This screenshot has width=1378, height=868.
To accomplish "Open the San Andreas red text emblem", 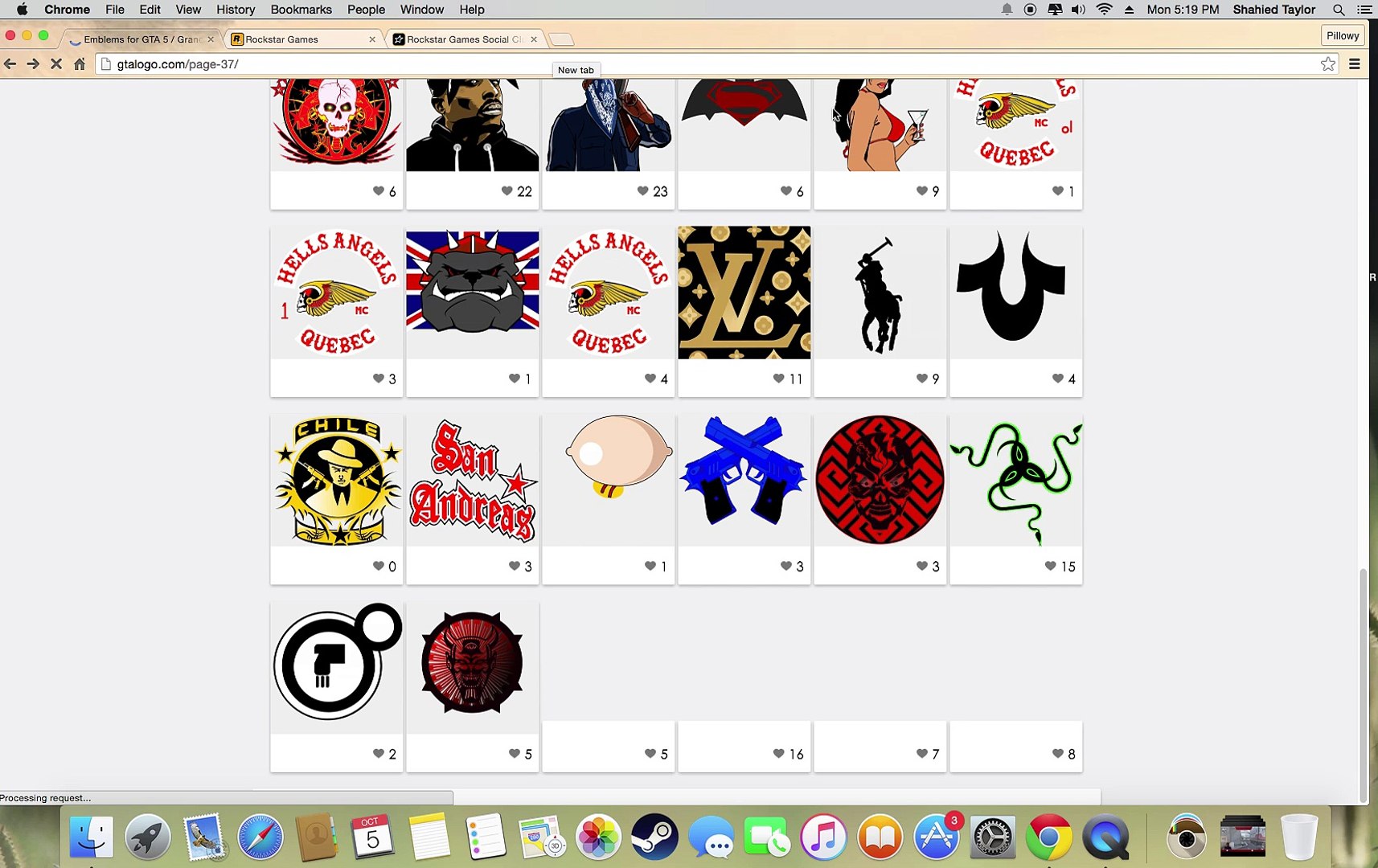I will point(472,481).
